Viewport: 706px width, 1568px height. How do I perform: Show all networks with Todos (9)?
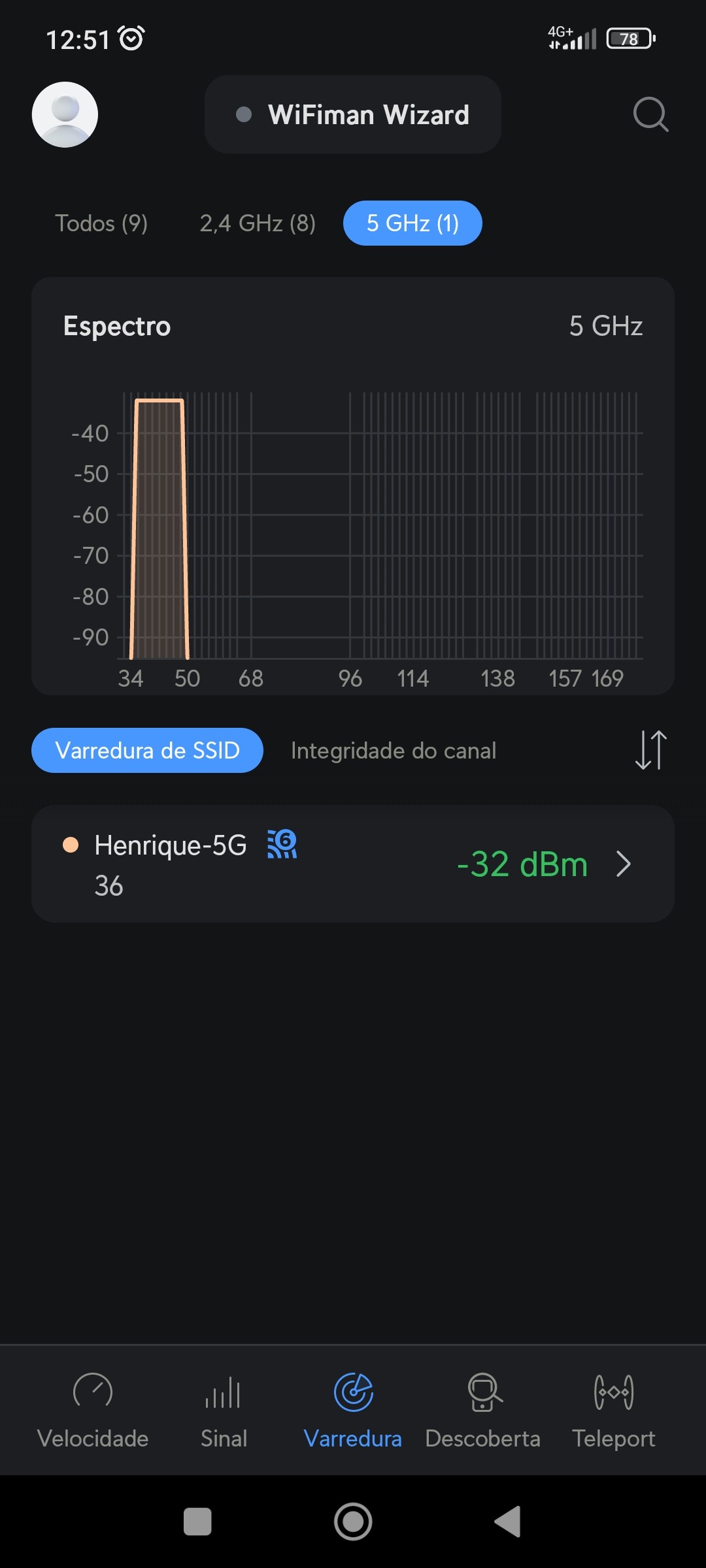(101, 223)
